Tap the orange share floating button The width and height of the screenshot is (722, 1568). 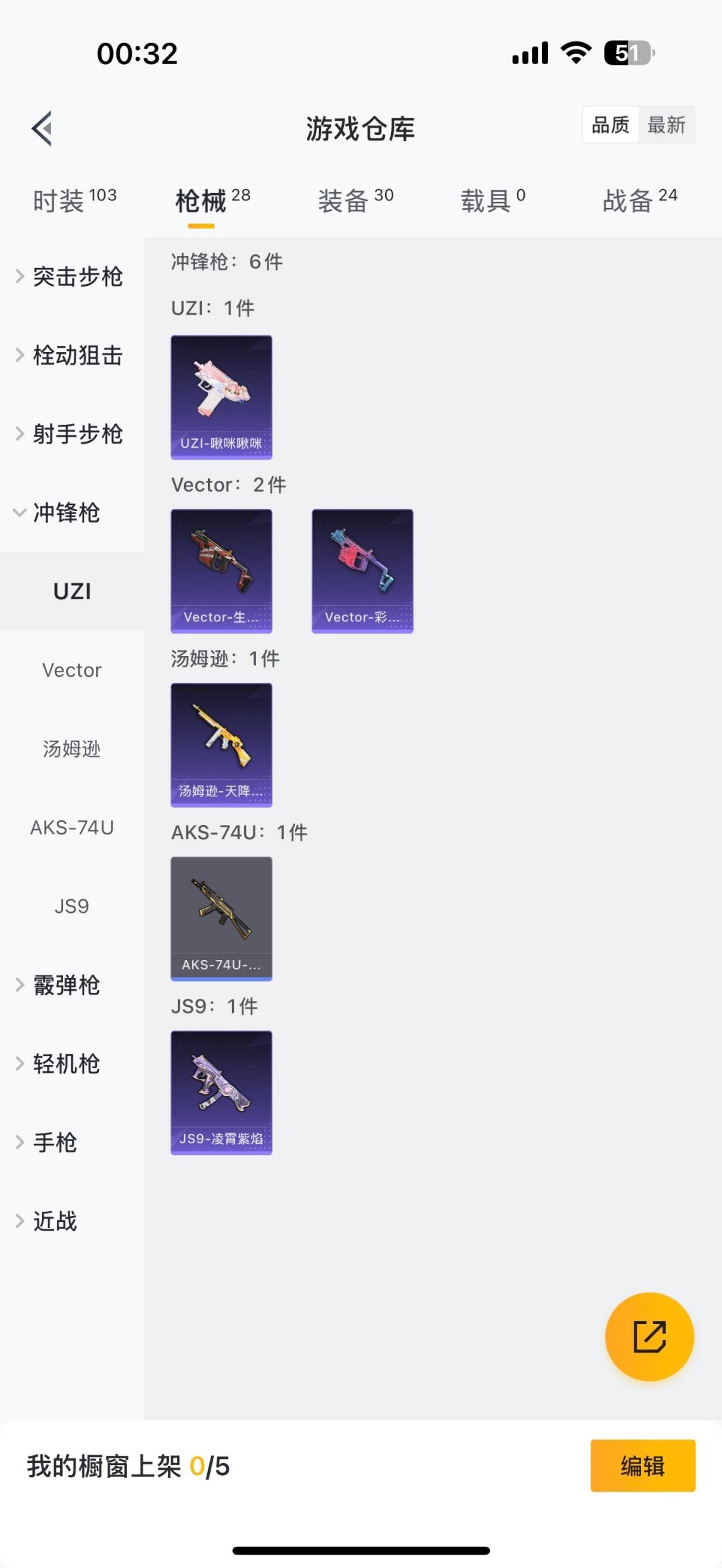[x=649, y=1336]
